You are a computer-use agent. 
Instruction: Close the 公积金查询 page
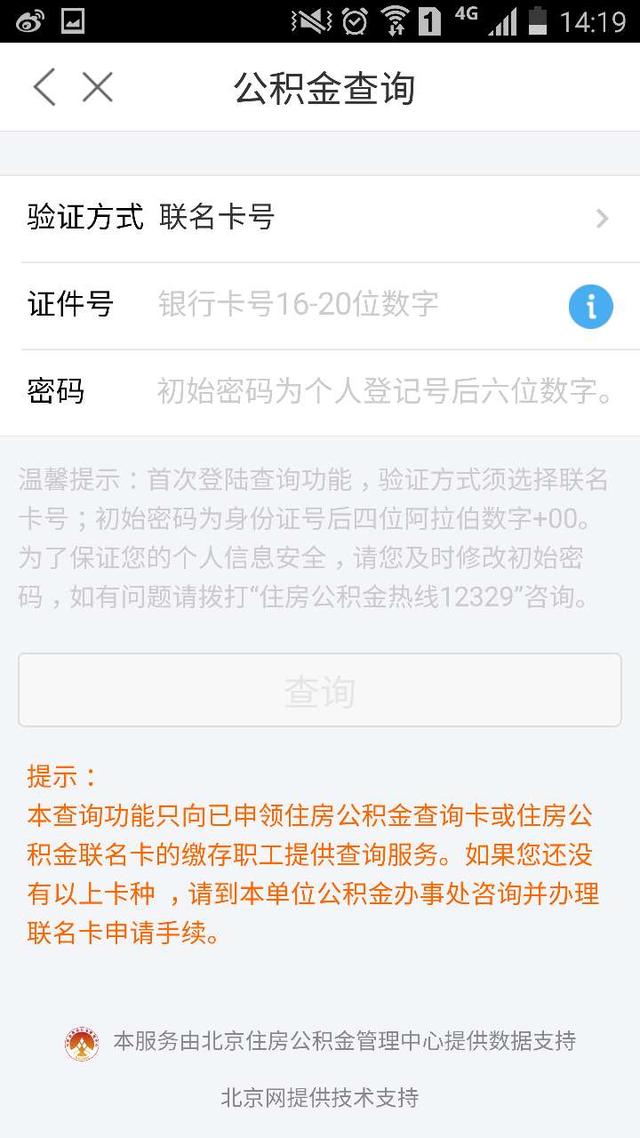coord(97,88)
